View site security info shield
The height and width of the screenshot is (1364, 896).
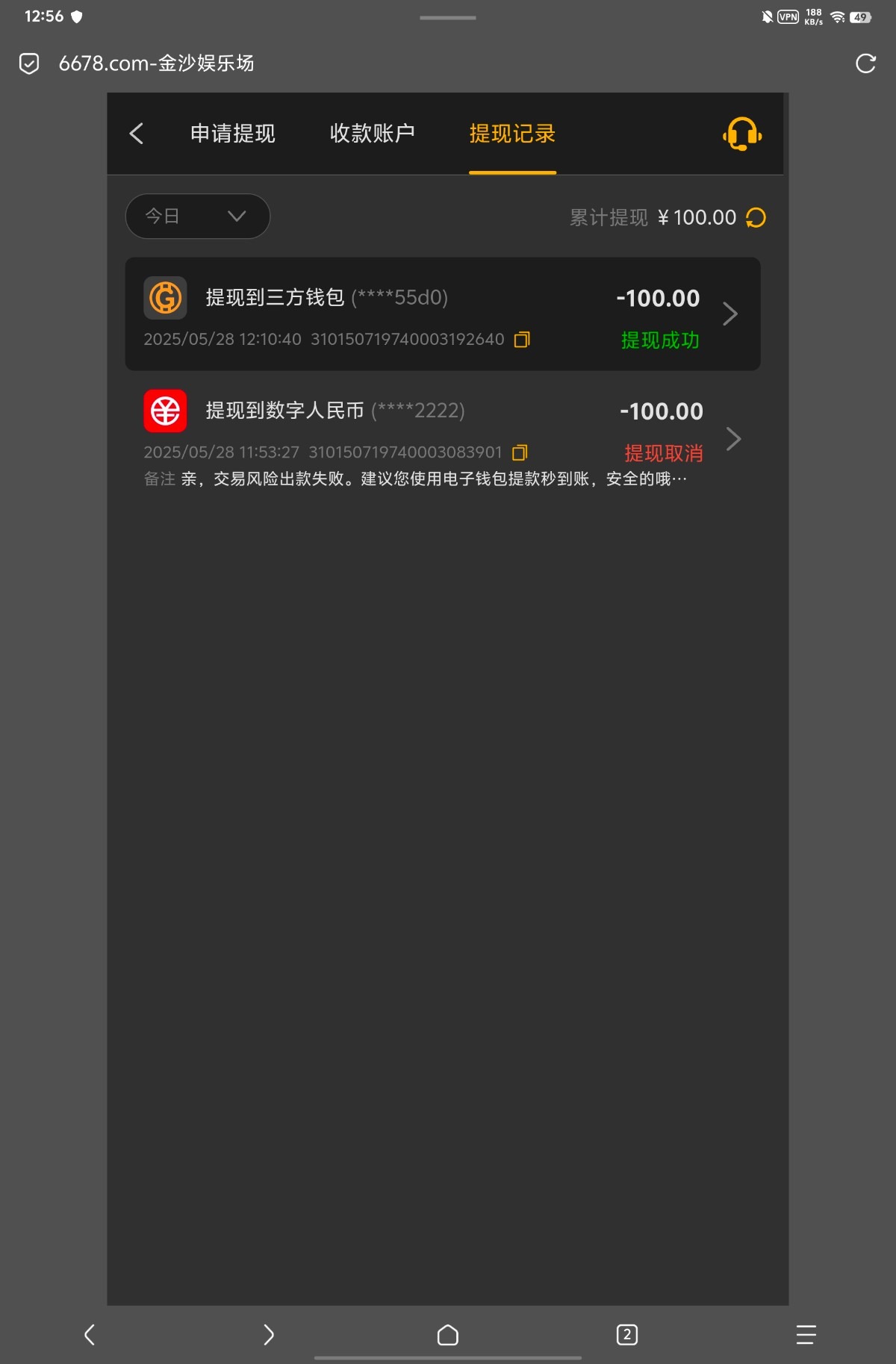coord(29,63)
